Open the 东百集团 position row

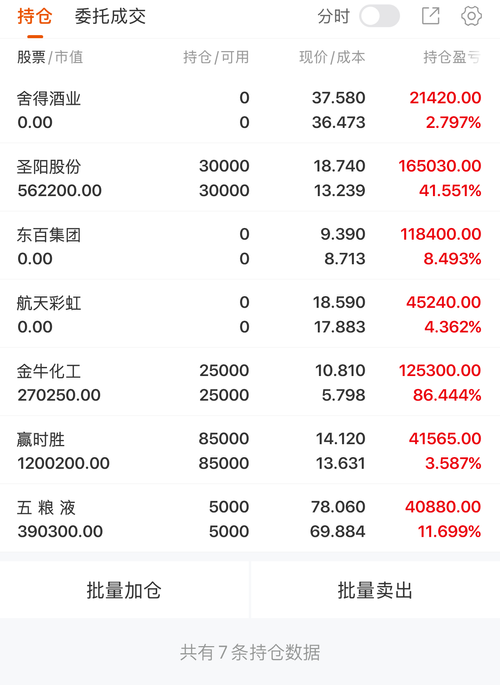click(x=250, y=246)
